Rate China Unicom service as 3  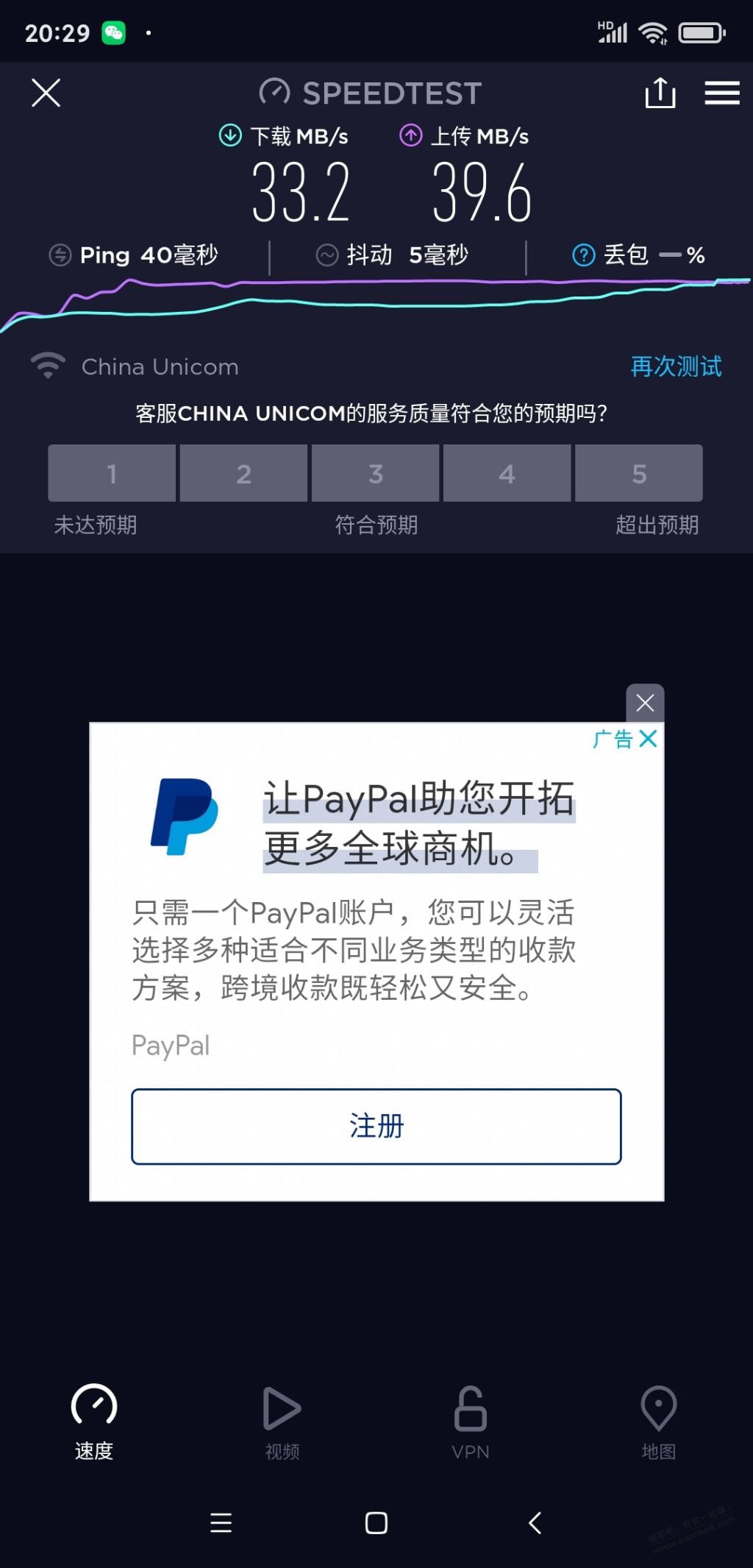tap(375, 473)
